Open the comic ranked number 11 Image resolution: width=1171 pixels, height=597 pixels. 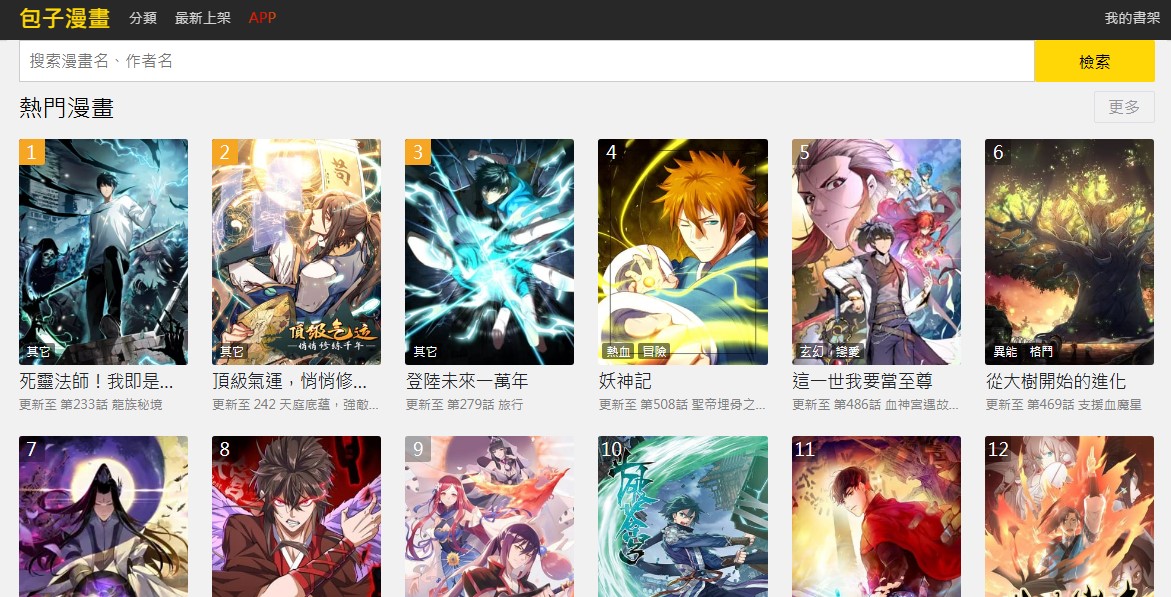coord(876,517)
